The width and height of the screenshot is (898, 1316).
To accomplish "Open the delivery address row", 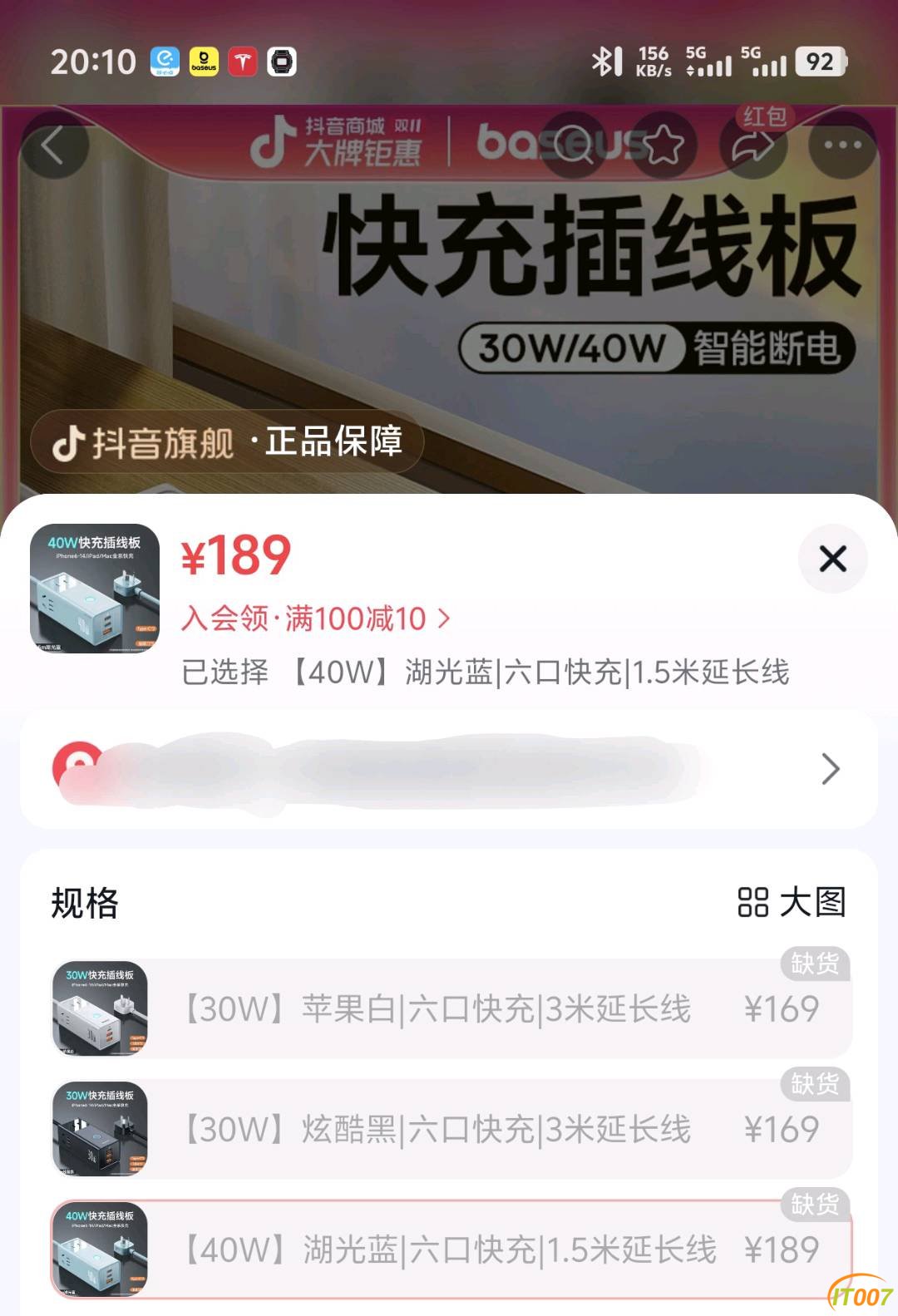I will coord(449,769).
